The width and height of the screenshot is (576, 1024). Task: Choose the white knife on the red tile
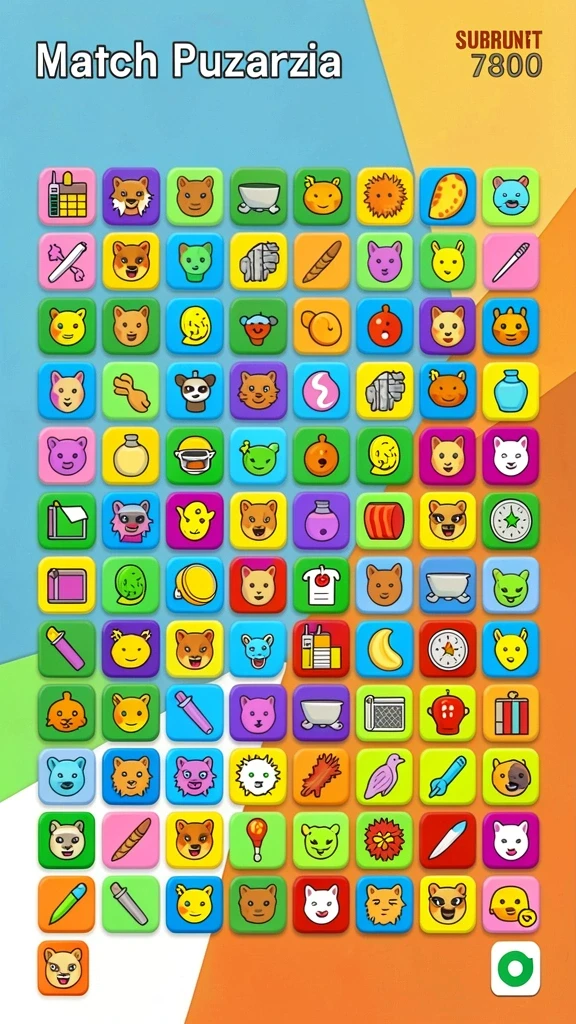pos(448,840)
